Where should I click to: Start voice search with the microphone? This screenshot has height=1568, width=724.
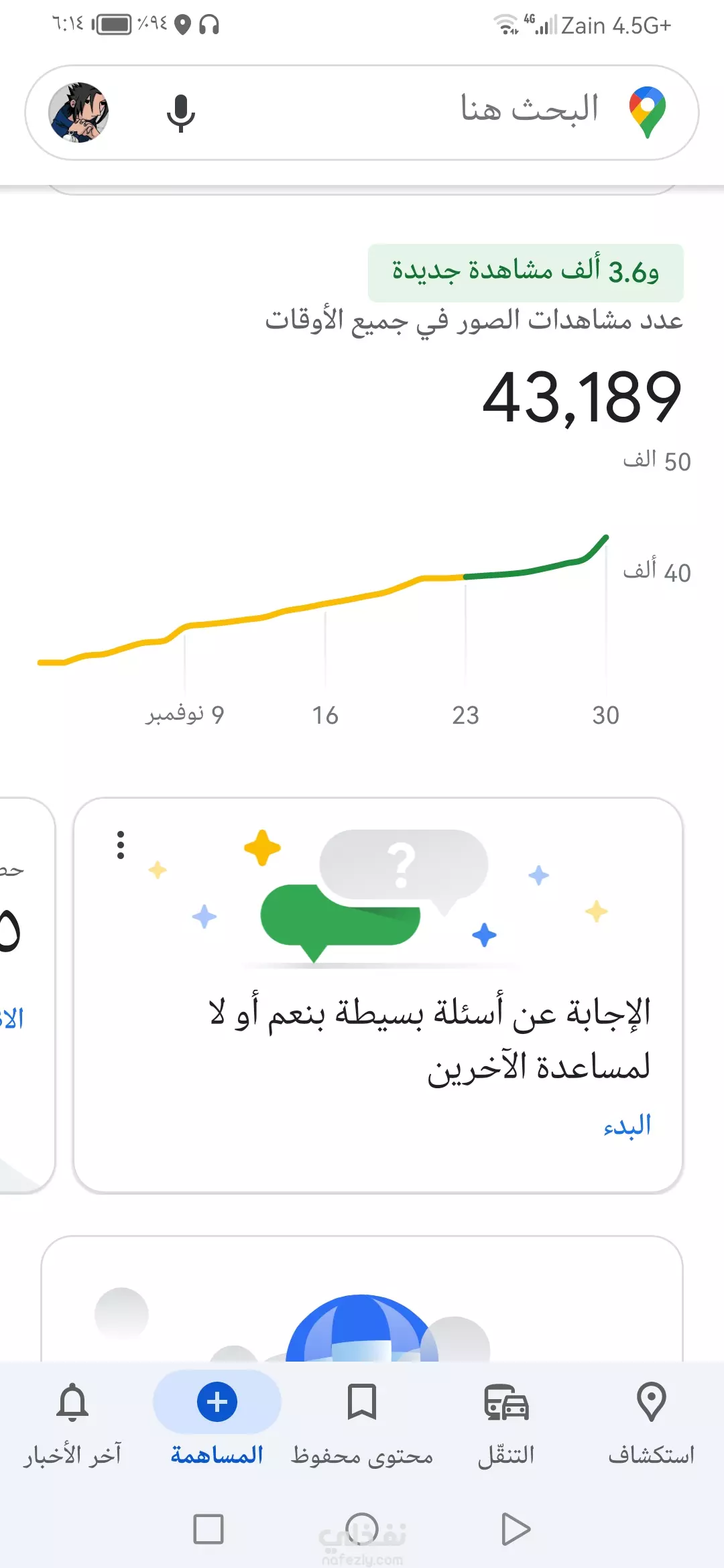pos(180,113)
